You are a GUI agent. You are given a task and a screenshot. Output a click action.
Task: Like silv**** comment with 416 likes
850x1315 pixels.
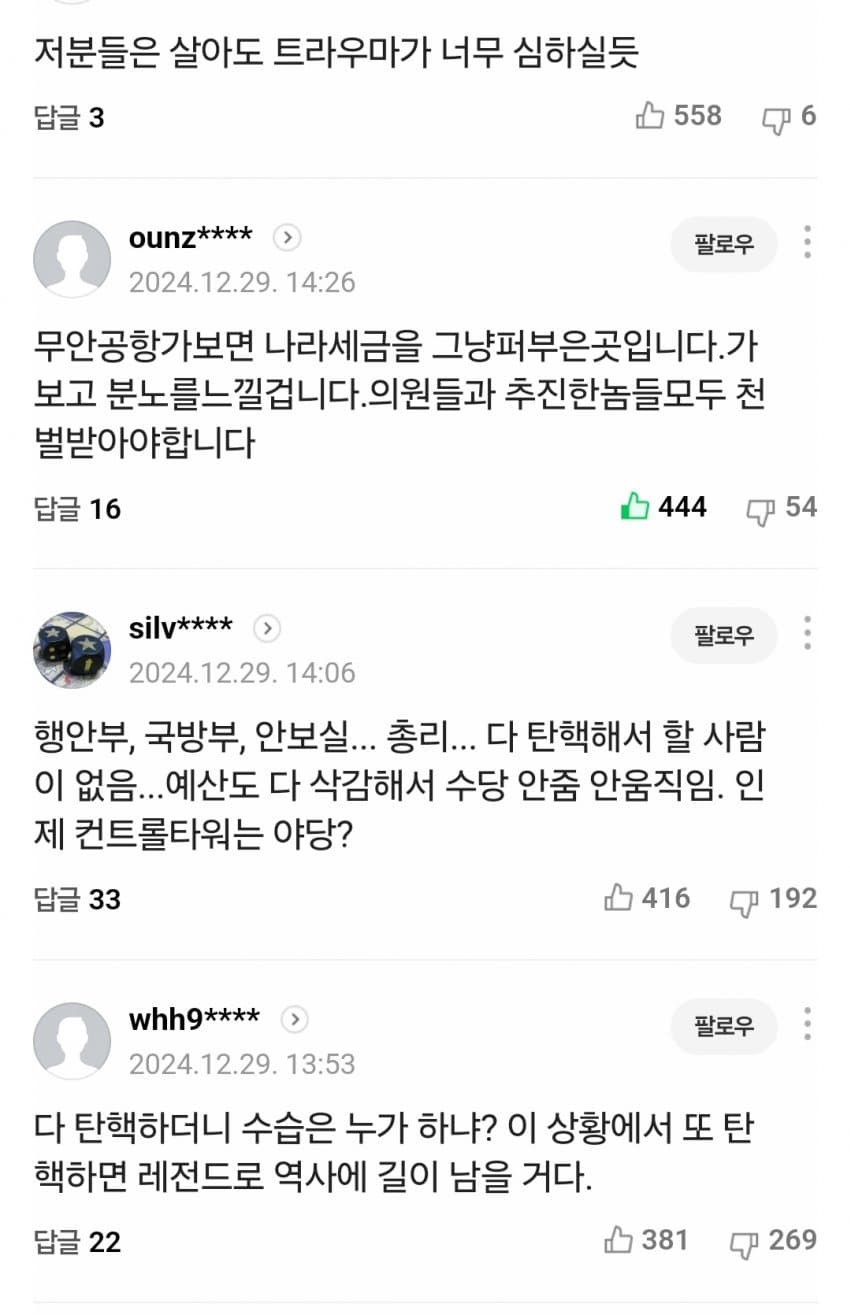pos(620,899)
